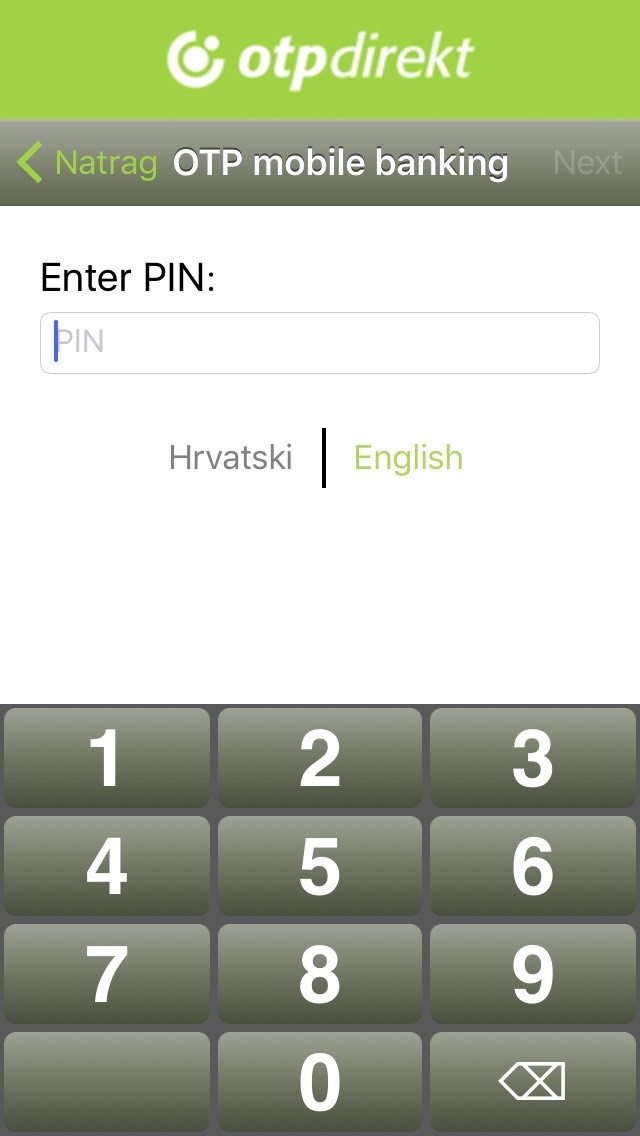Enter digit 0 on the keypad
Image resolution: width=640 pixels, height=1136 pixels.
coord(320,1082)
